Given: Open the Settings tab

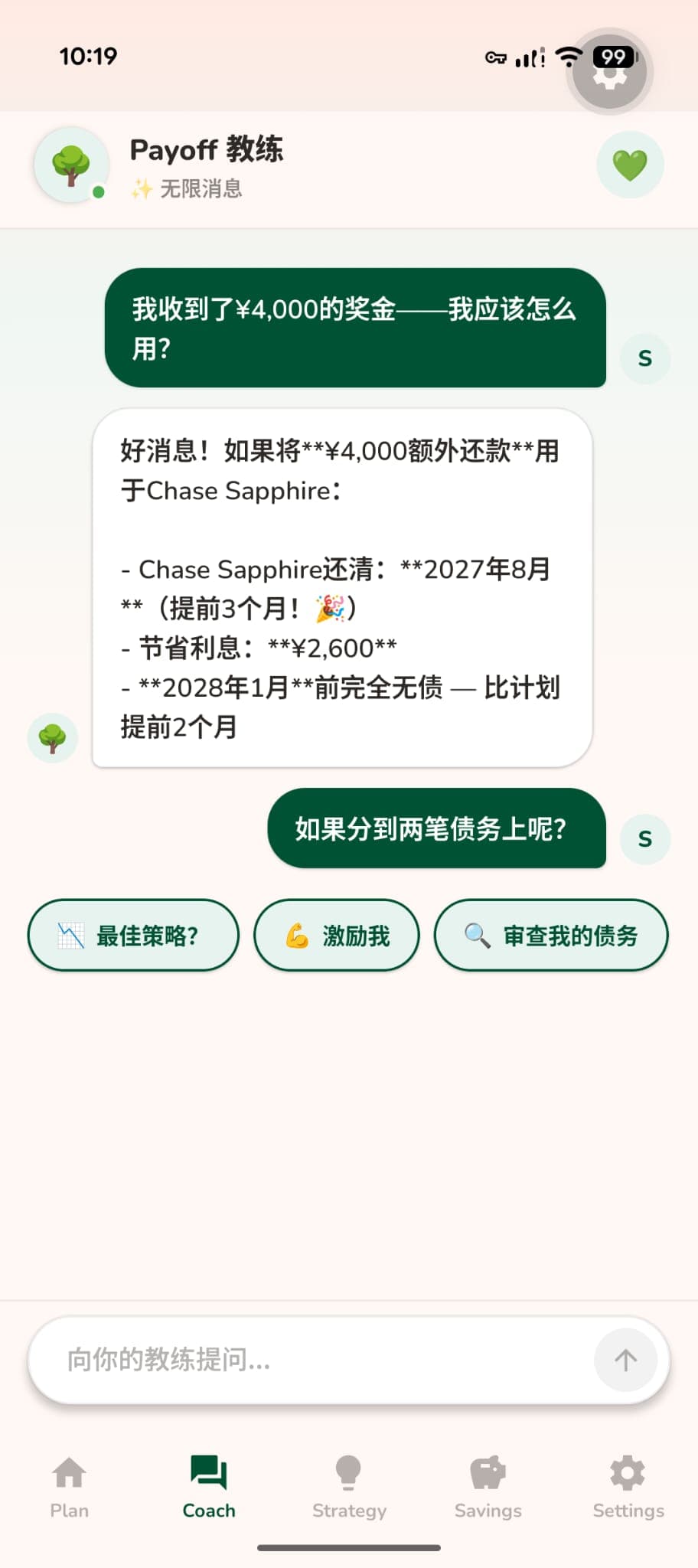Looking at the screenshot, I should pos(628,1487).
